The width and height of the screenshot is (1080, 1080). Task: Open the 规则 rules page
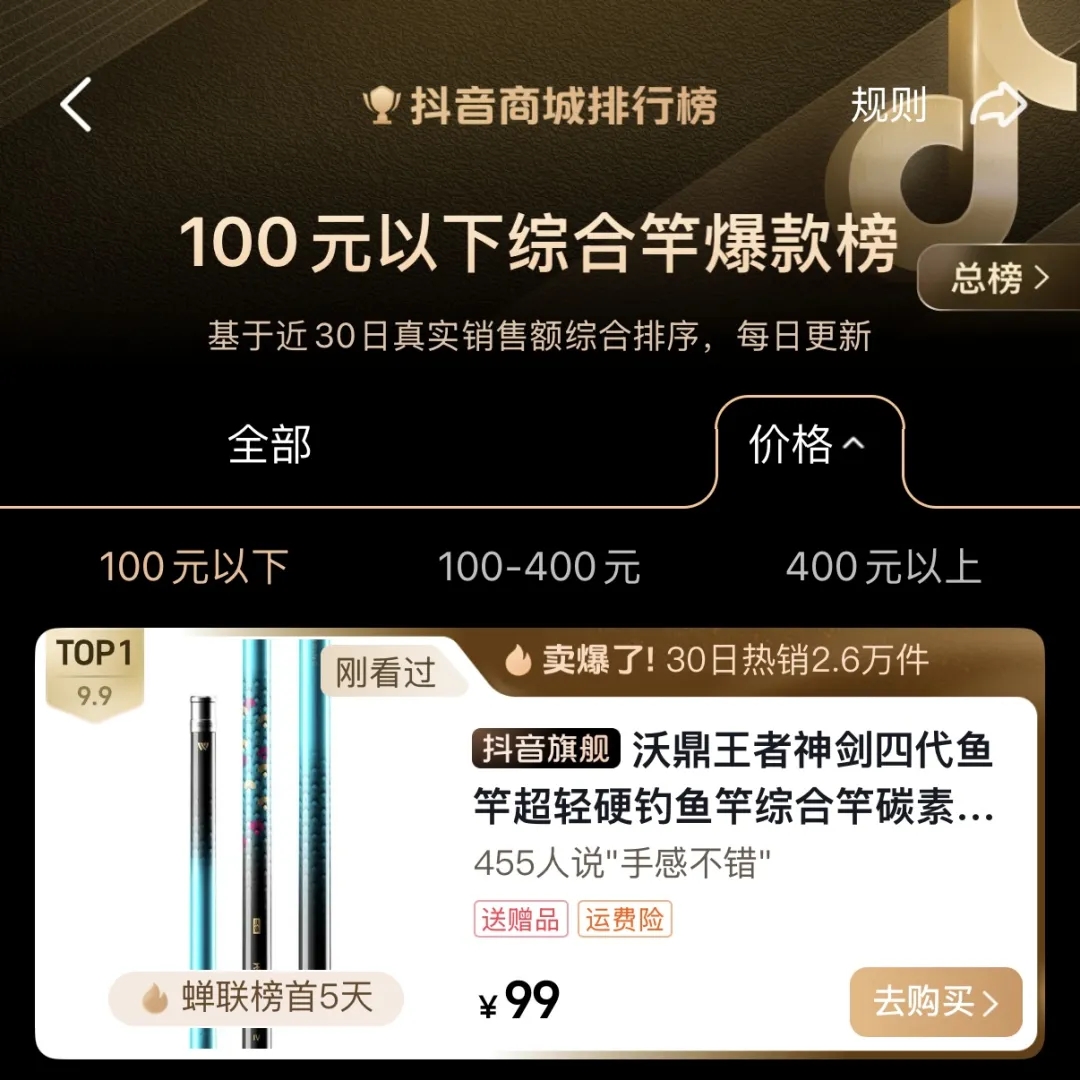point(888,105)
